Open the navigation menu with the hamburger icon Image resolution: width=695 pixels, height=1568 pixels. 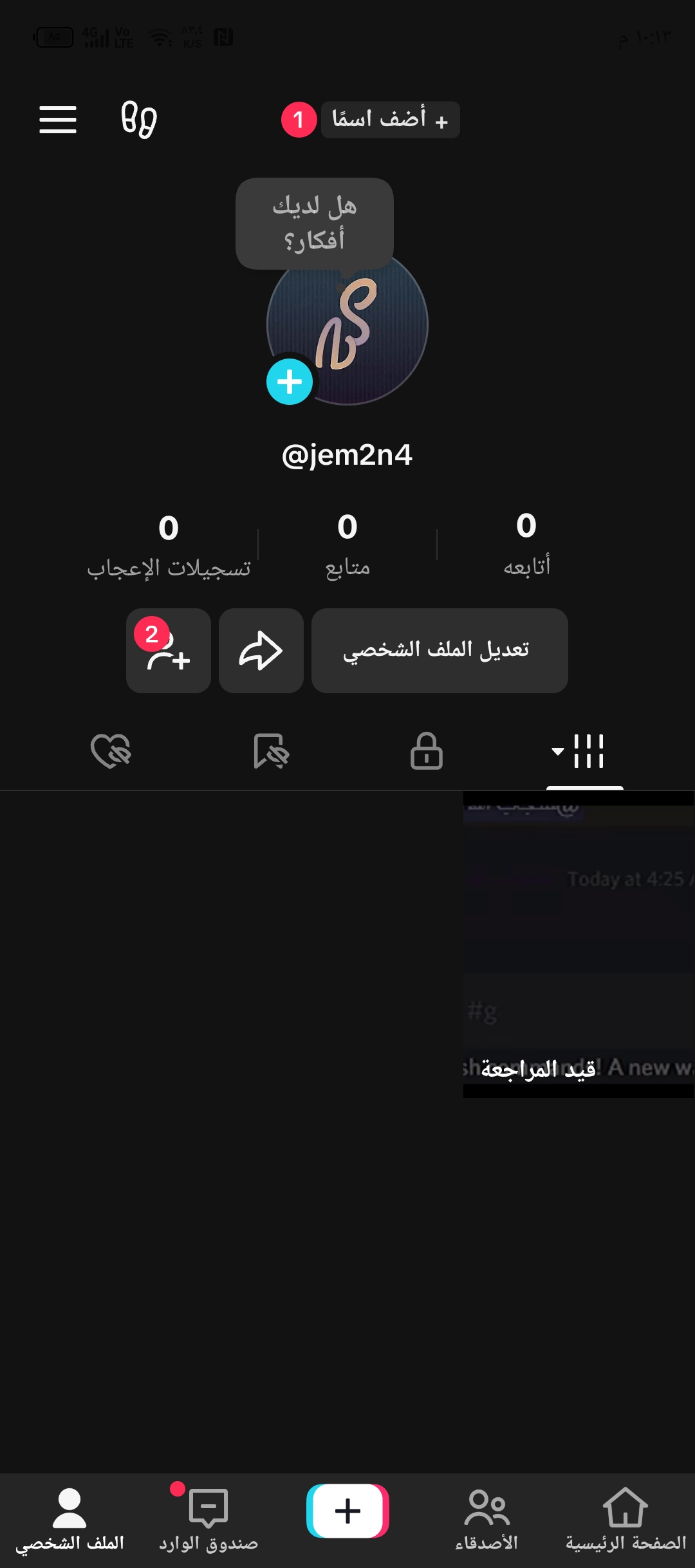pos(57,119)
